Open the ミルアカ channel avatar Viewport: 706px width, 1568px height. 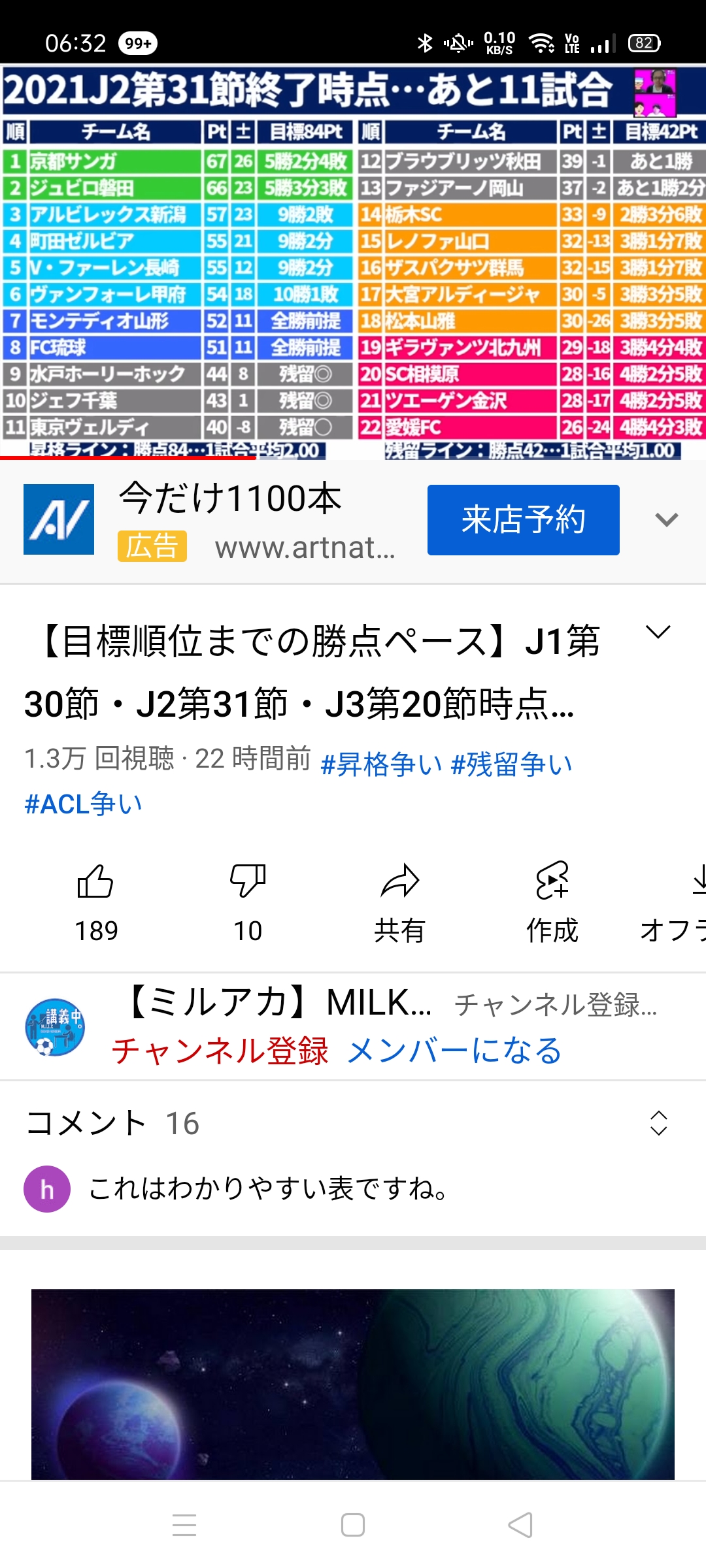coord(55,1027)
